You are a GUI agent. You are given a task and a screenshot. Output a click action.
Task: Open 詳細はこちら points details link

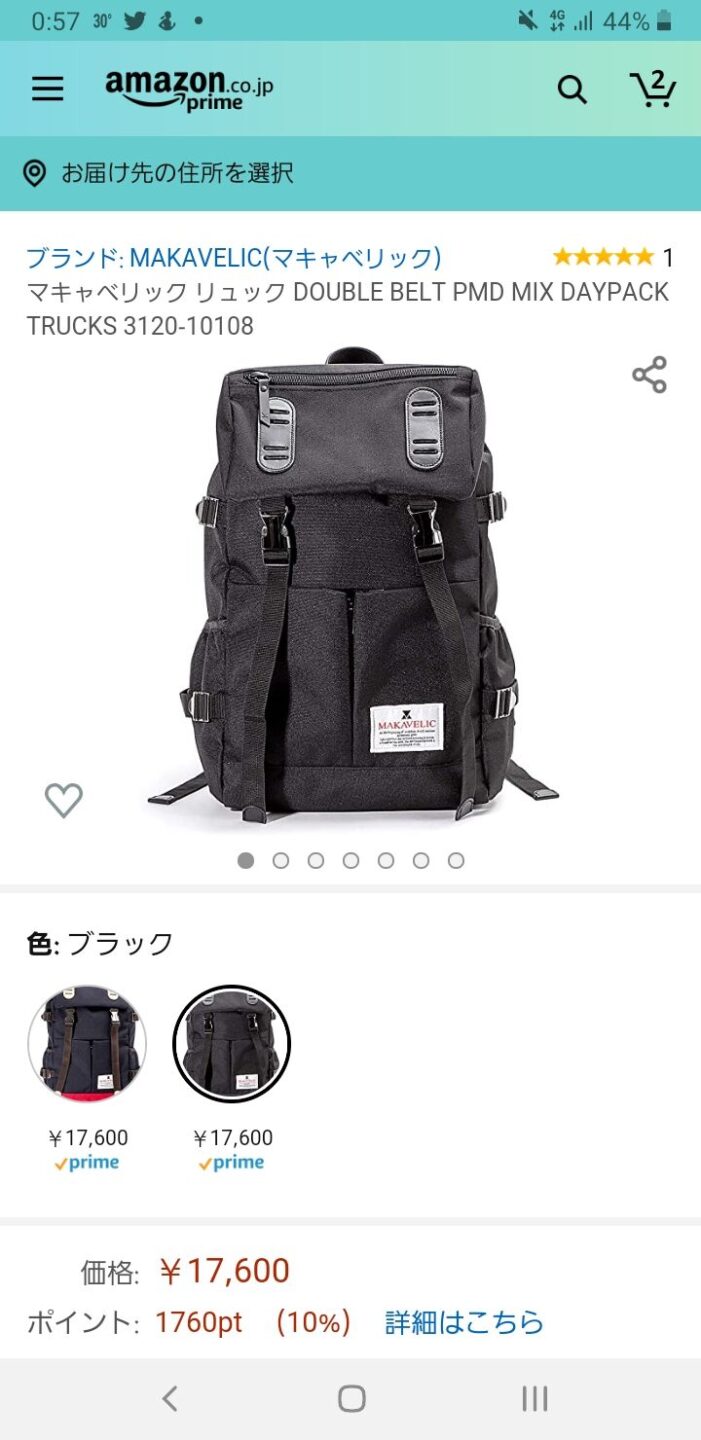pyautogui.click(x=464, y=1323)
